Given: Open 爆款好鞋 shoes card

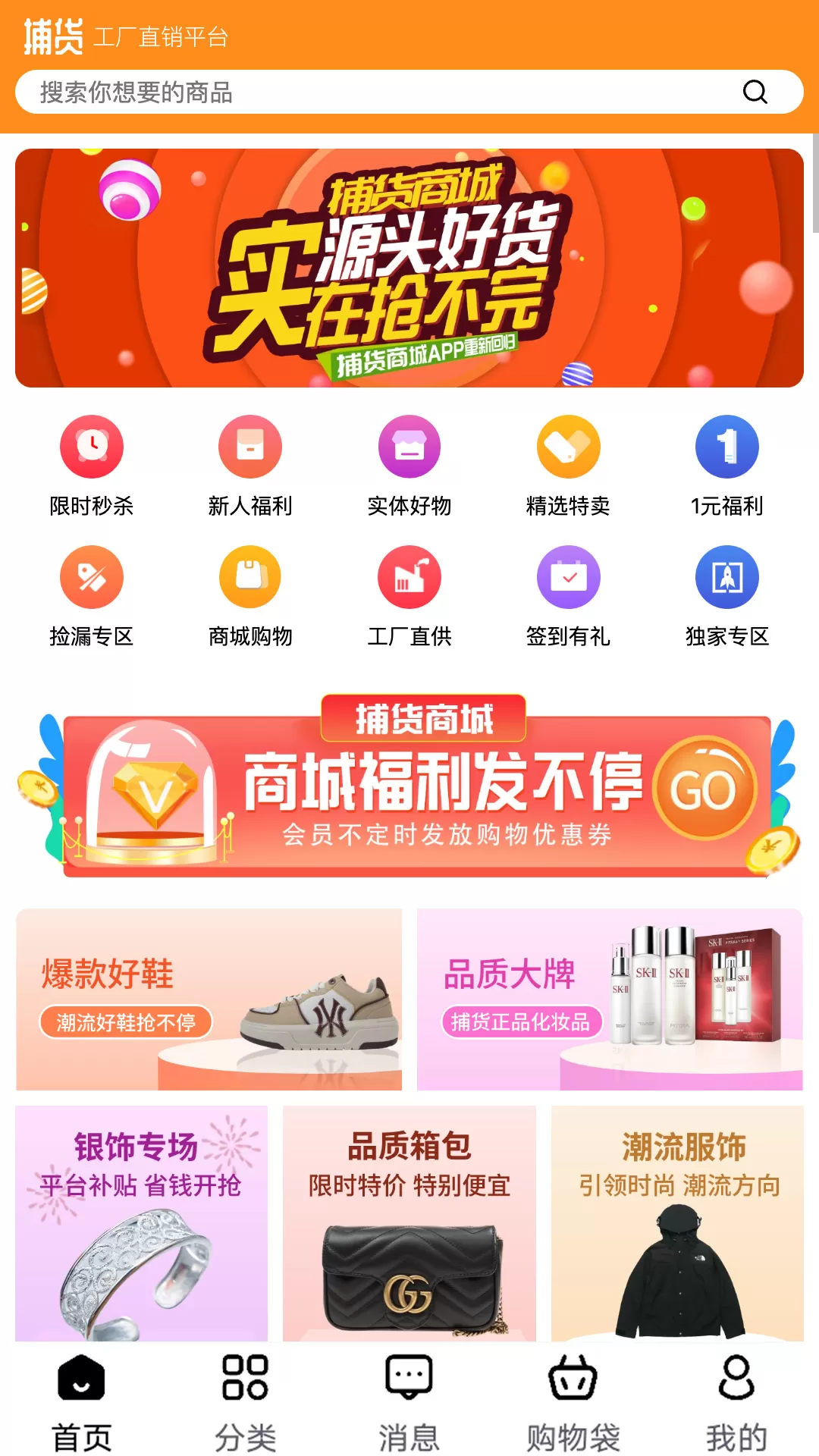Looking at the screenshot, I should coord(209,999).
